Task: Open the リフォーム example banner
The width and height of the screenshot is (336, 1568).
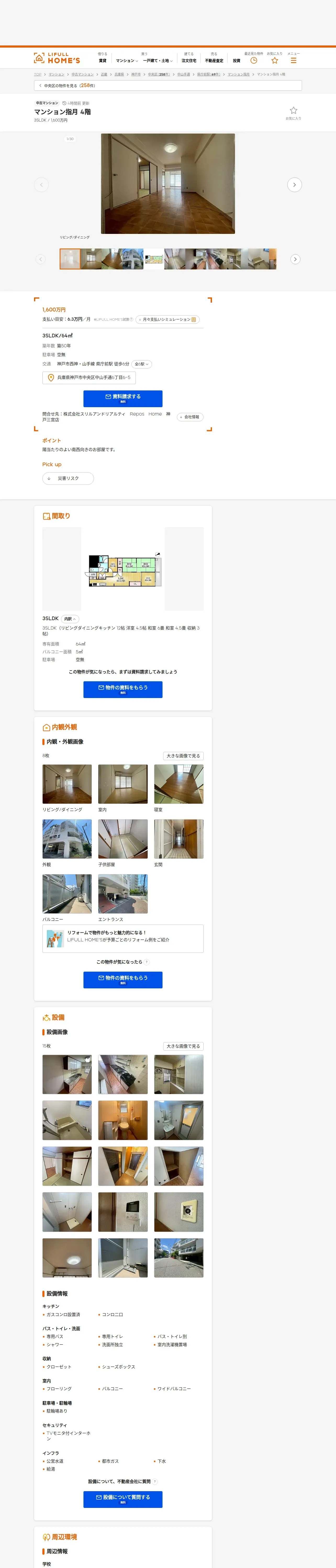Action: click(122, 939)
